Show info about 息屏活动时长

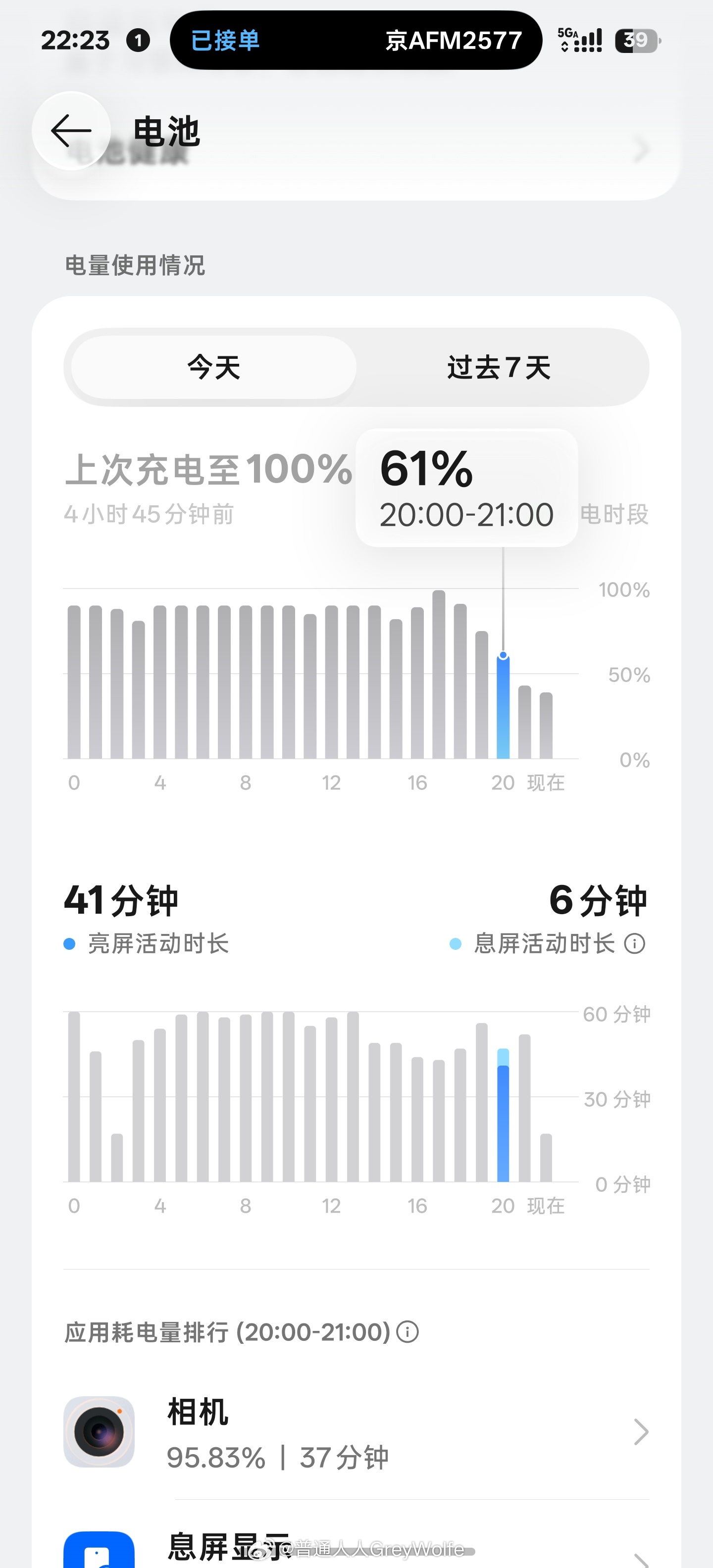click(x=634, y=943)
